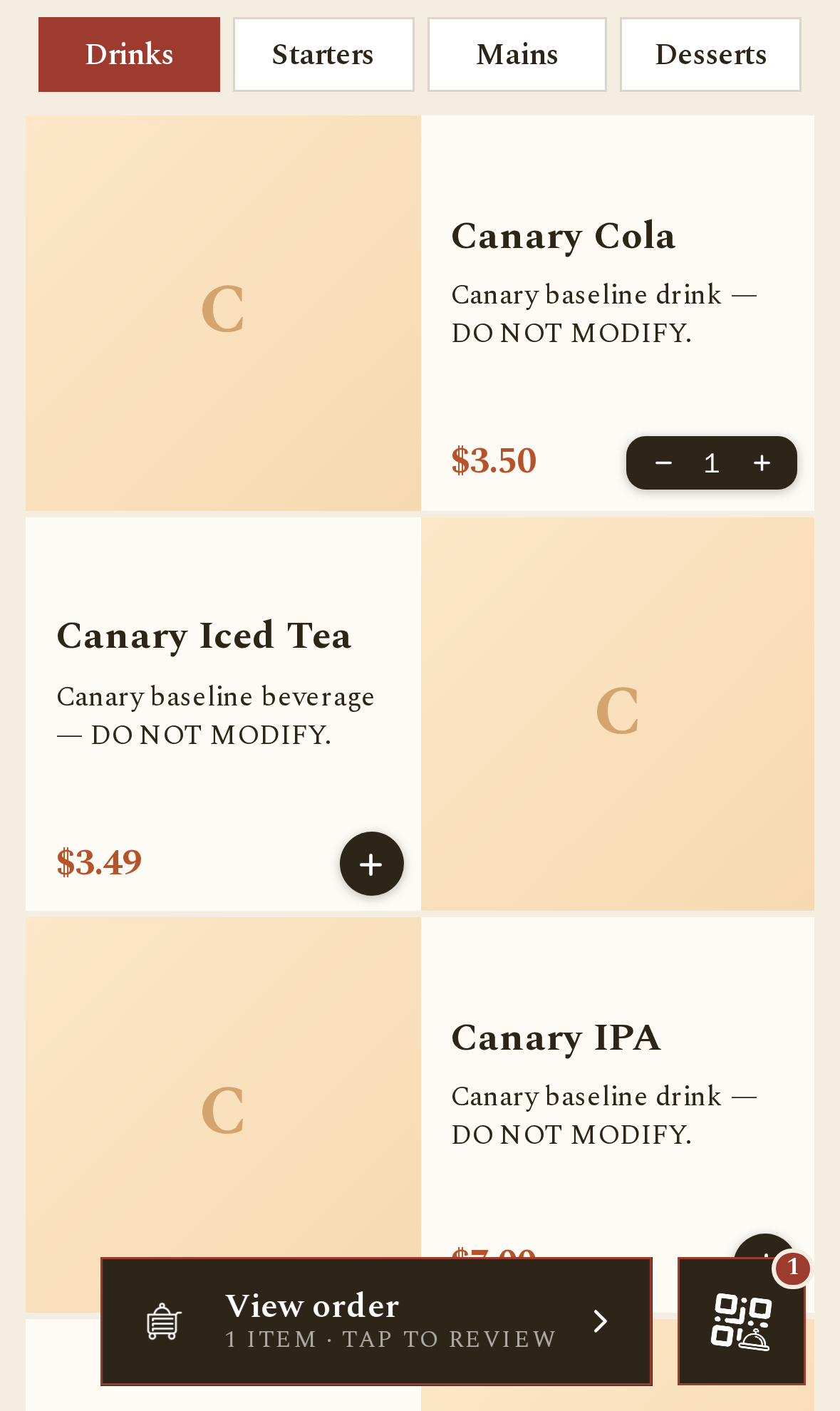The image size is (840, 1411).
Task: Open the Canary IPA item image
Action: coord(223,1087)
